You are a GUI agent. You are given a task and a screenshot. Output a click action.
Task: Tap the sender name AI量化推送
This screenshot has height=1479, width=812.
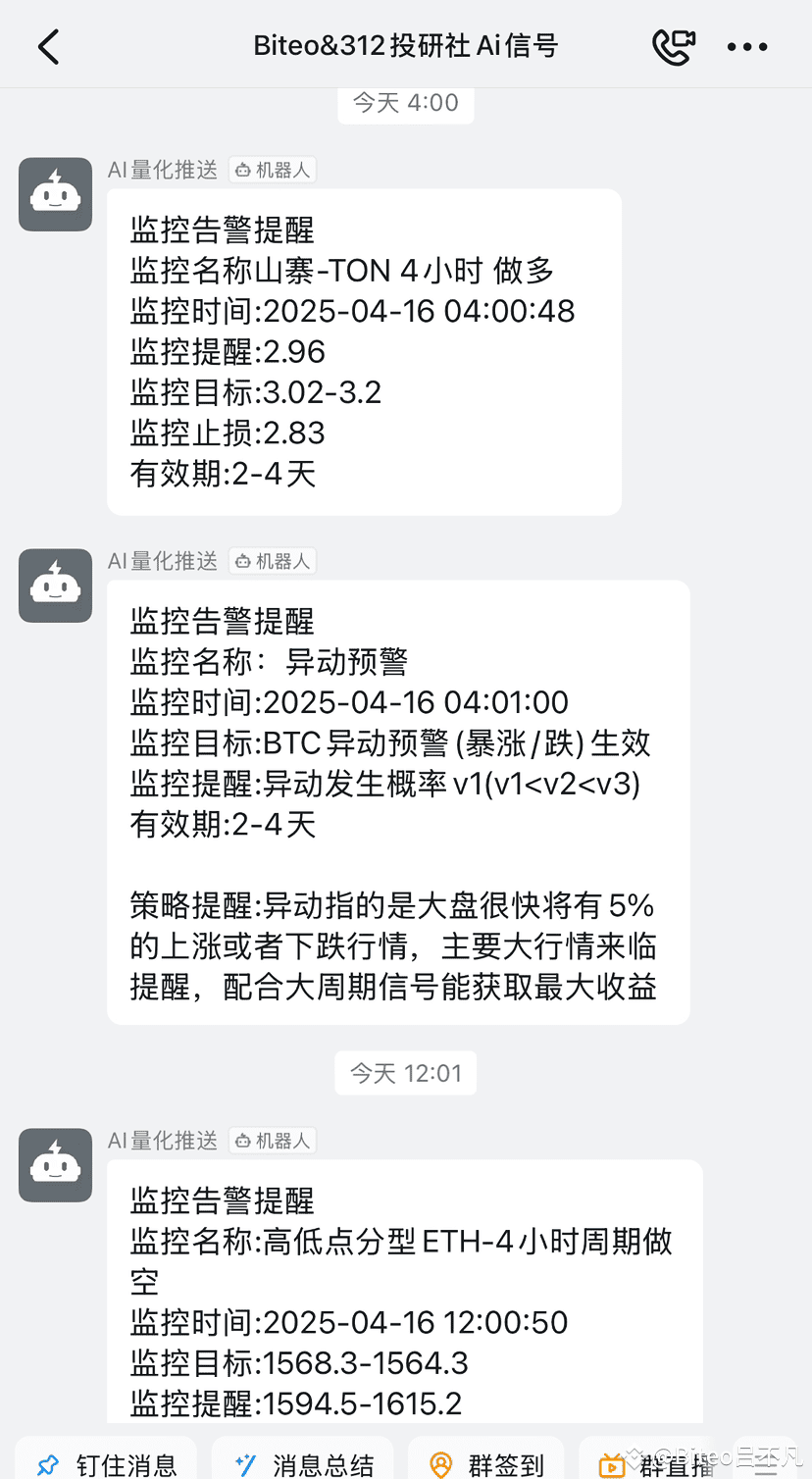tap(162, 169)
